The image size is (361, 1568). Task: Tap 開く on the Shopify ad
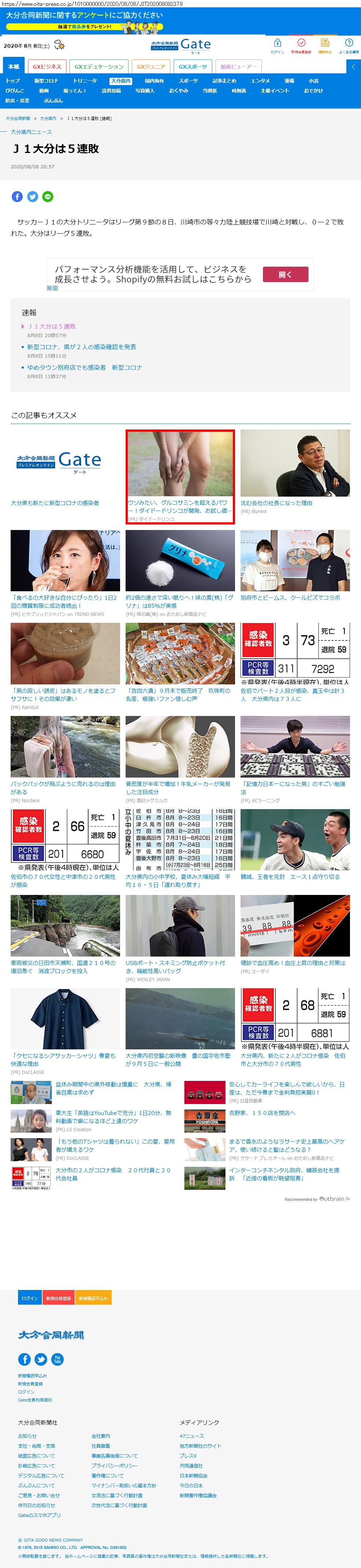click(x=285, y=274)
